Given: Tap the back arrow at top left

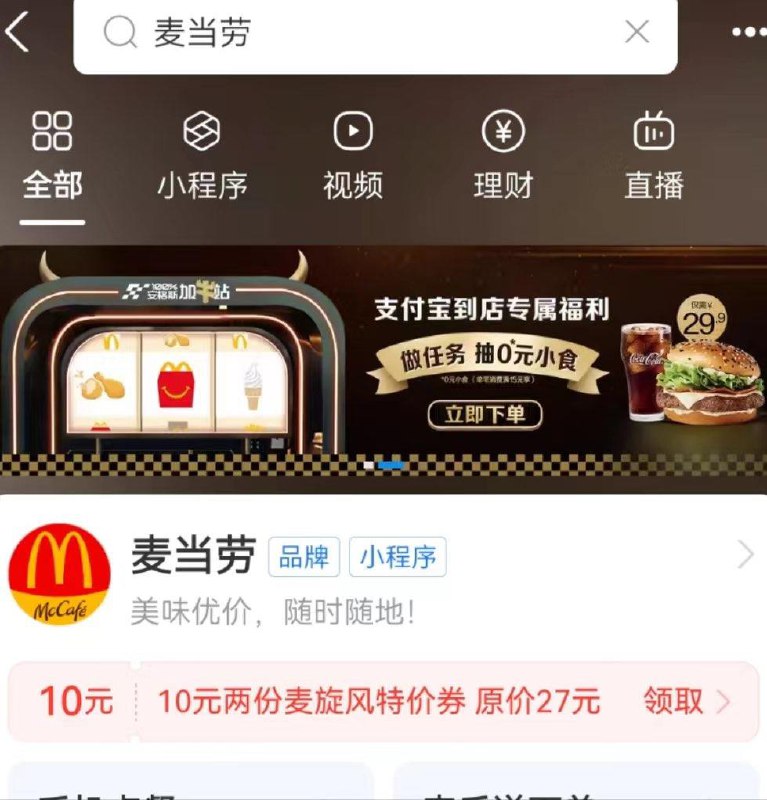Looking at the screenshot, I should coord(18,33).
